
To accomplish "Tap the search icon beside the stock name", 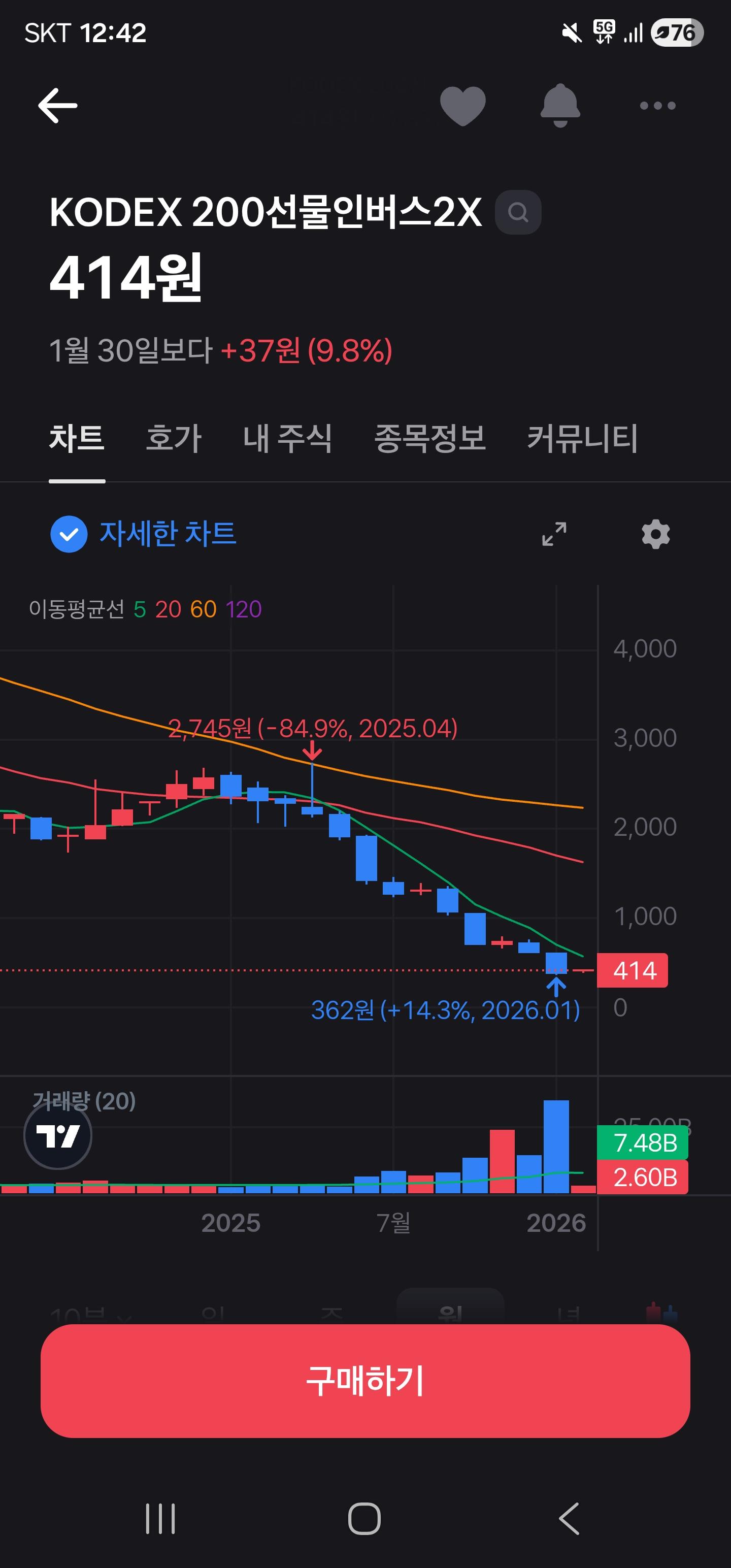I will pyautogui.click(x=518, y=212).
